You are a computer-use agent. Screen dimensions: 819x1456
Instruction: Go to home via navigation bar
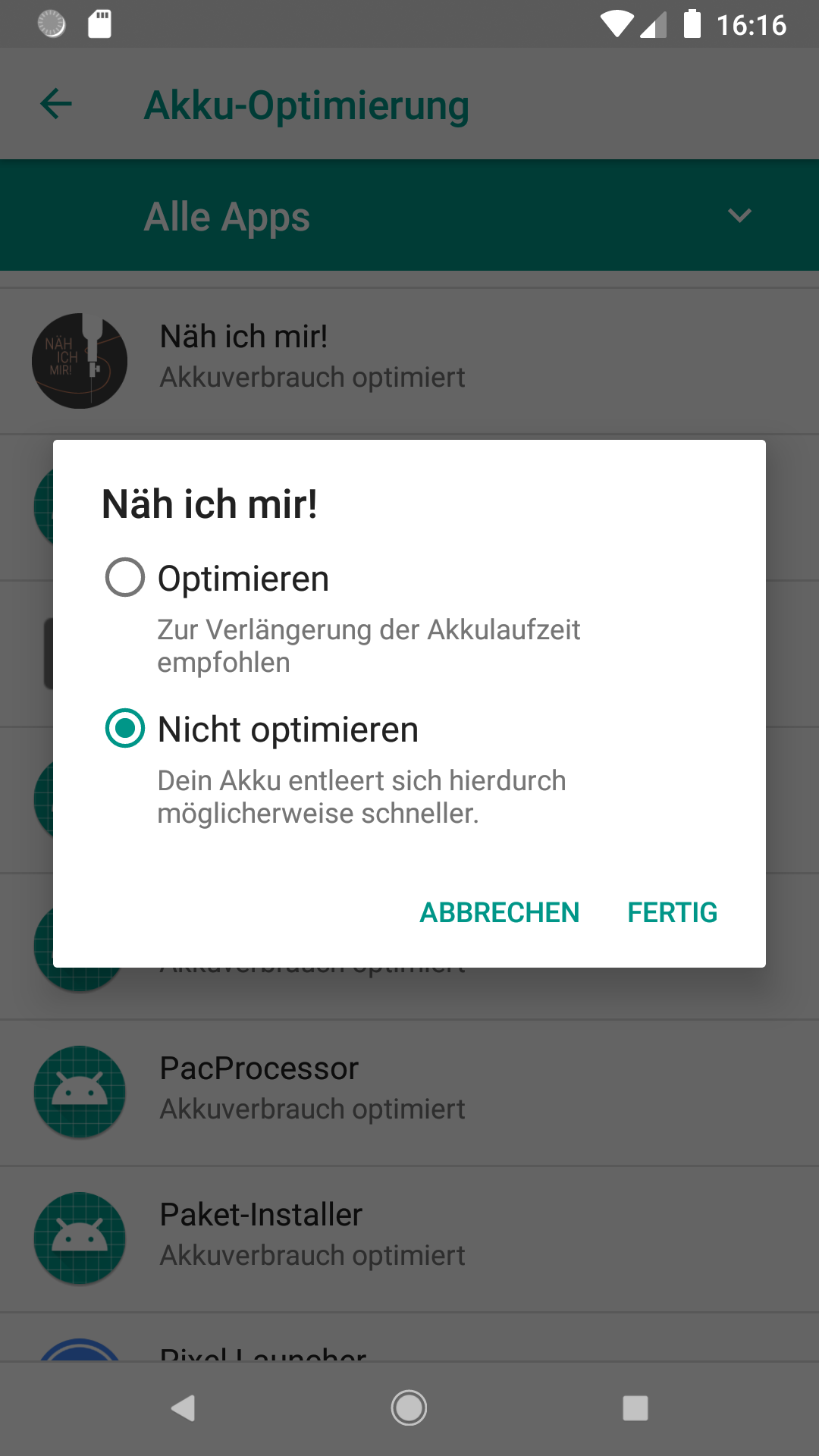[x=409, y=1408]
